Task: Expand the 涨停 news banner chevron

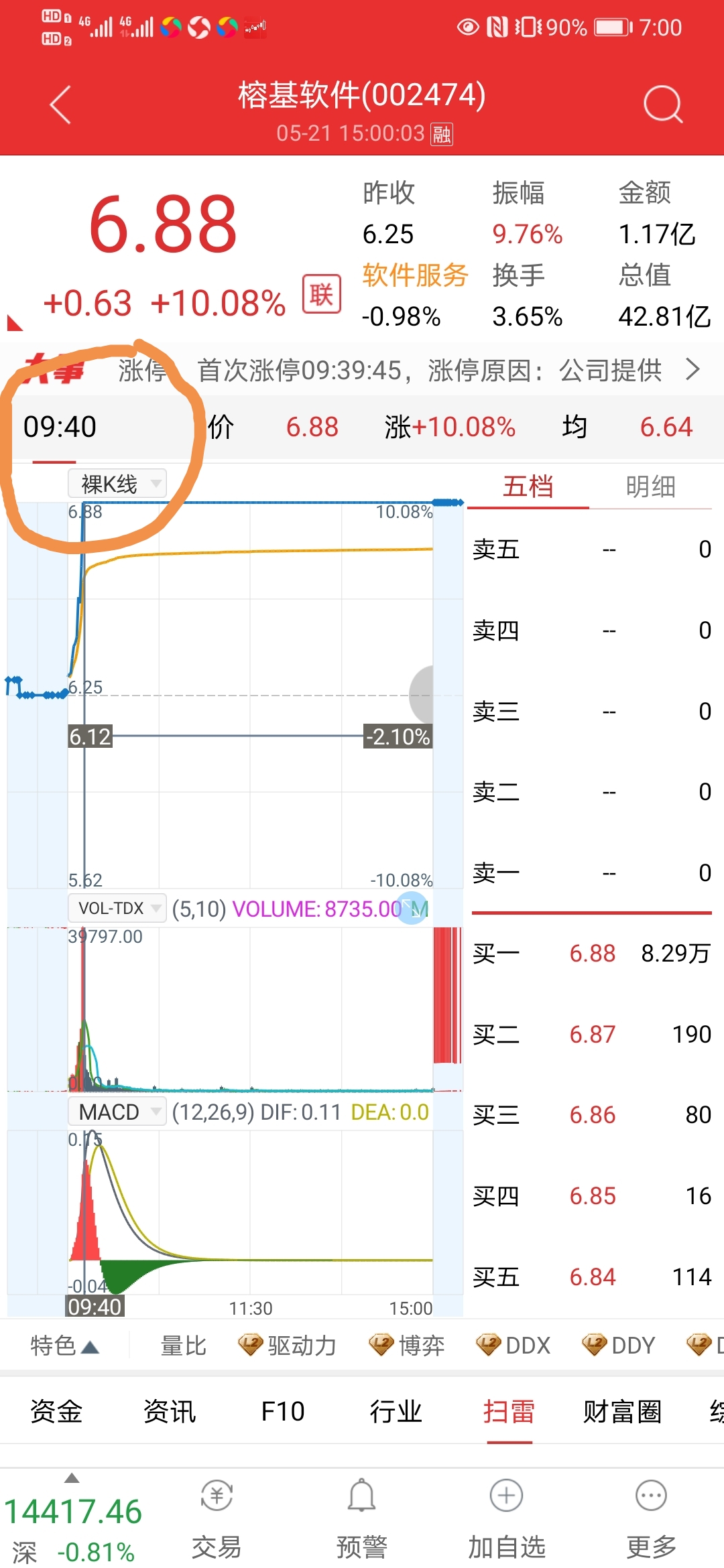Action: (693, 369)
